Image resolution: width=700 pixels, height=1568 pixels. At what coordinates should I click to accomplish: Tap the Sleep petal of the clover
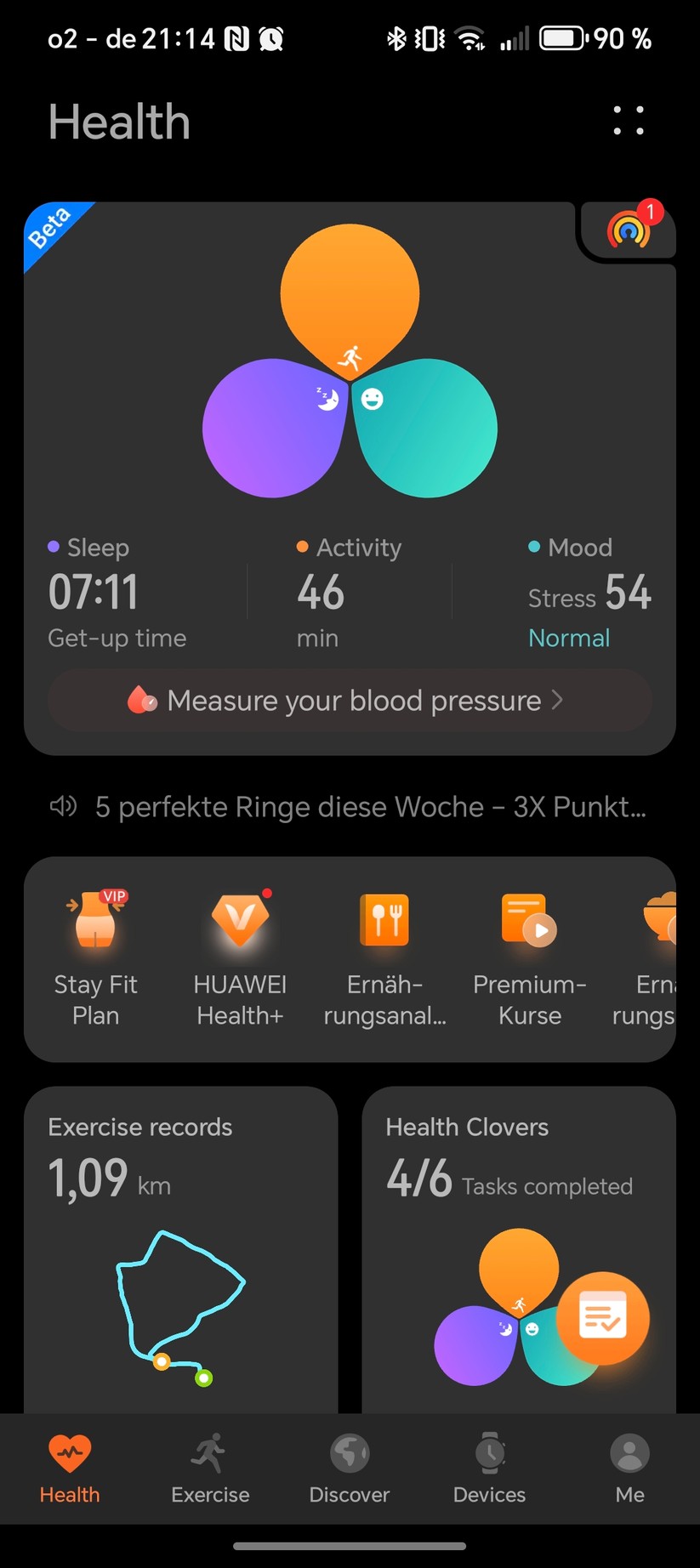(x=272, y=434)
